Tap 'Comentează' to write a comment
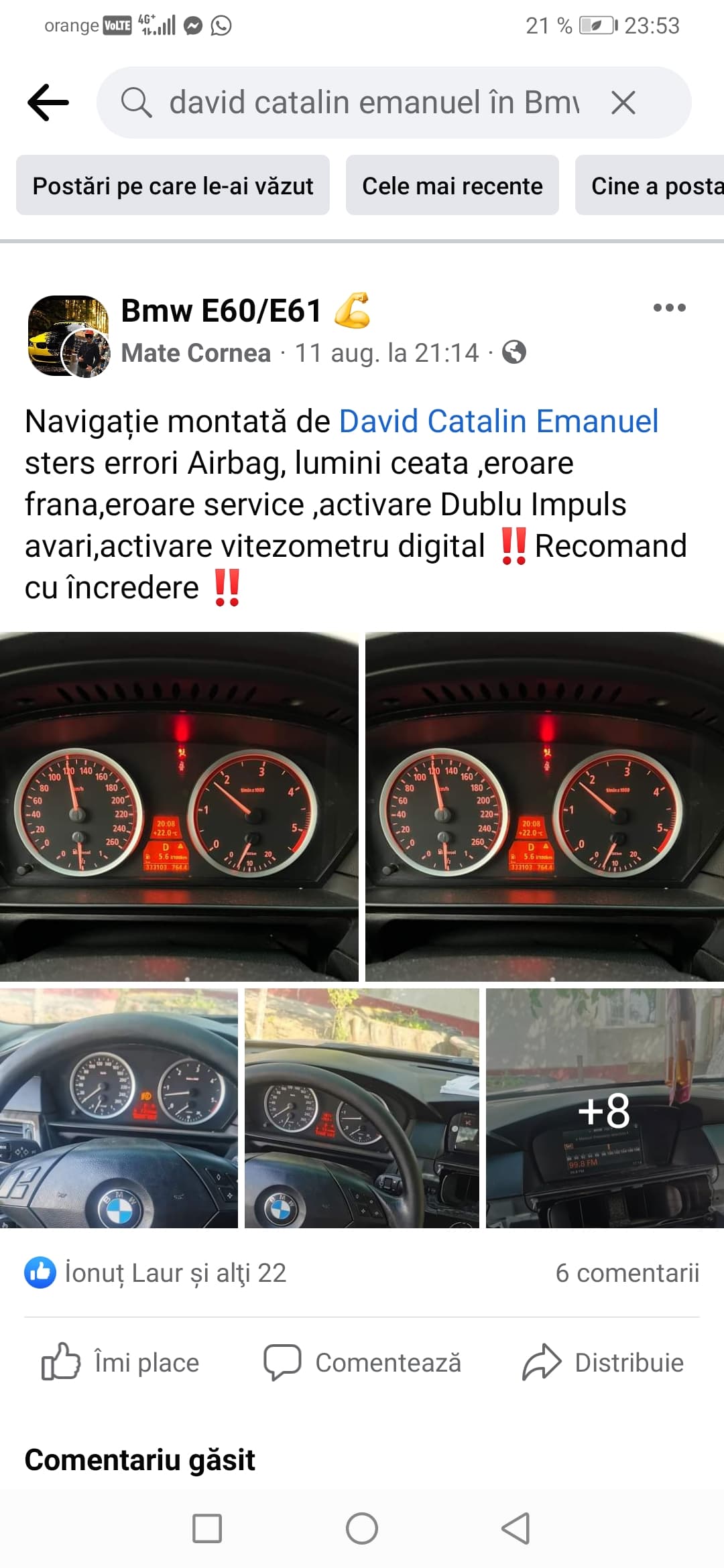This screenshot has height=1568, width=724. [x=362, y=1362]
